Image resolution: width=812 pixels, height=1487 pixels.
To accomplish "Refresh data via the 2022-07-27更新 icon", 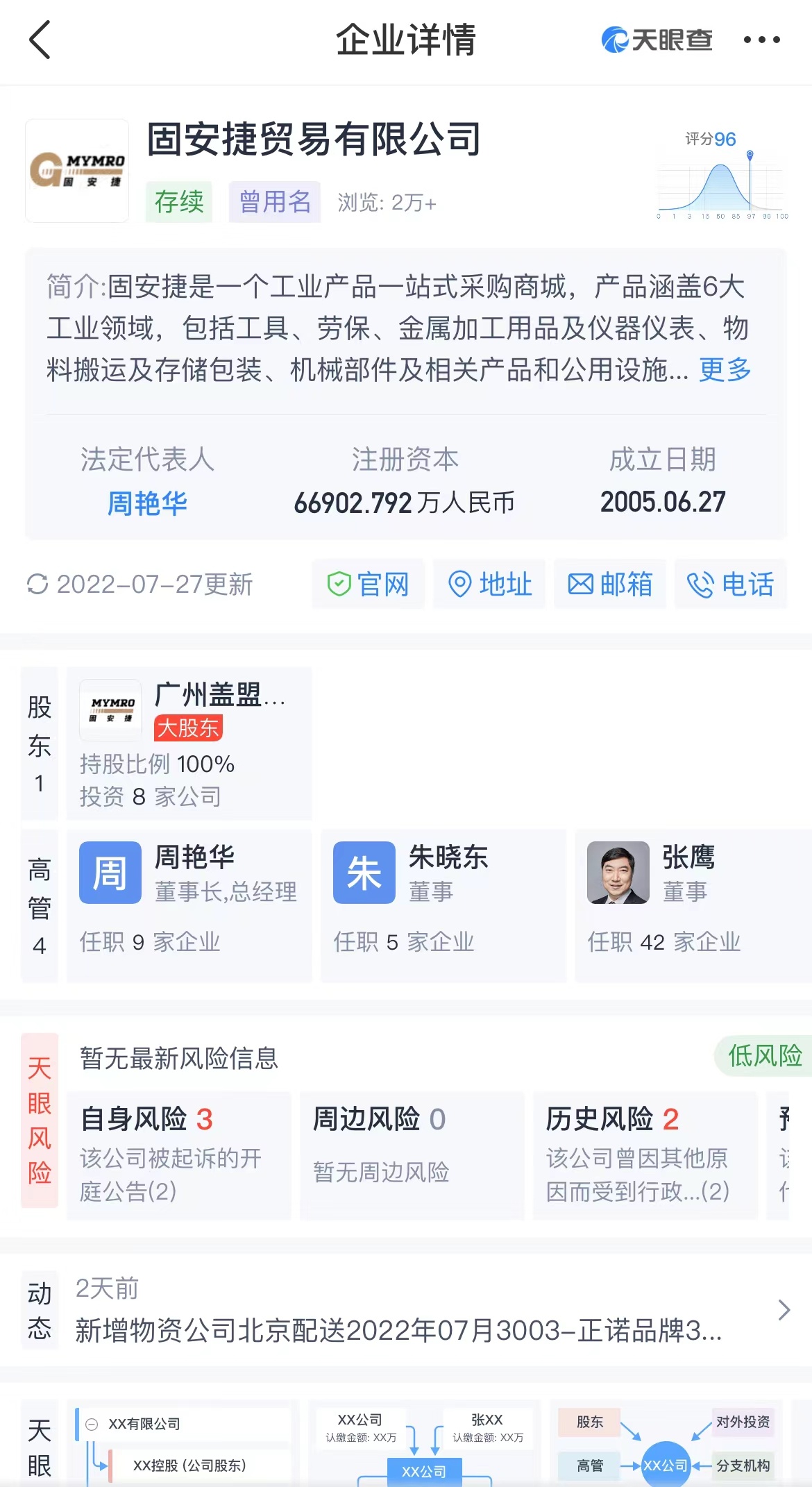I will pyautogui.click(x=37, y=584).
